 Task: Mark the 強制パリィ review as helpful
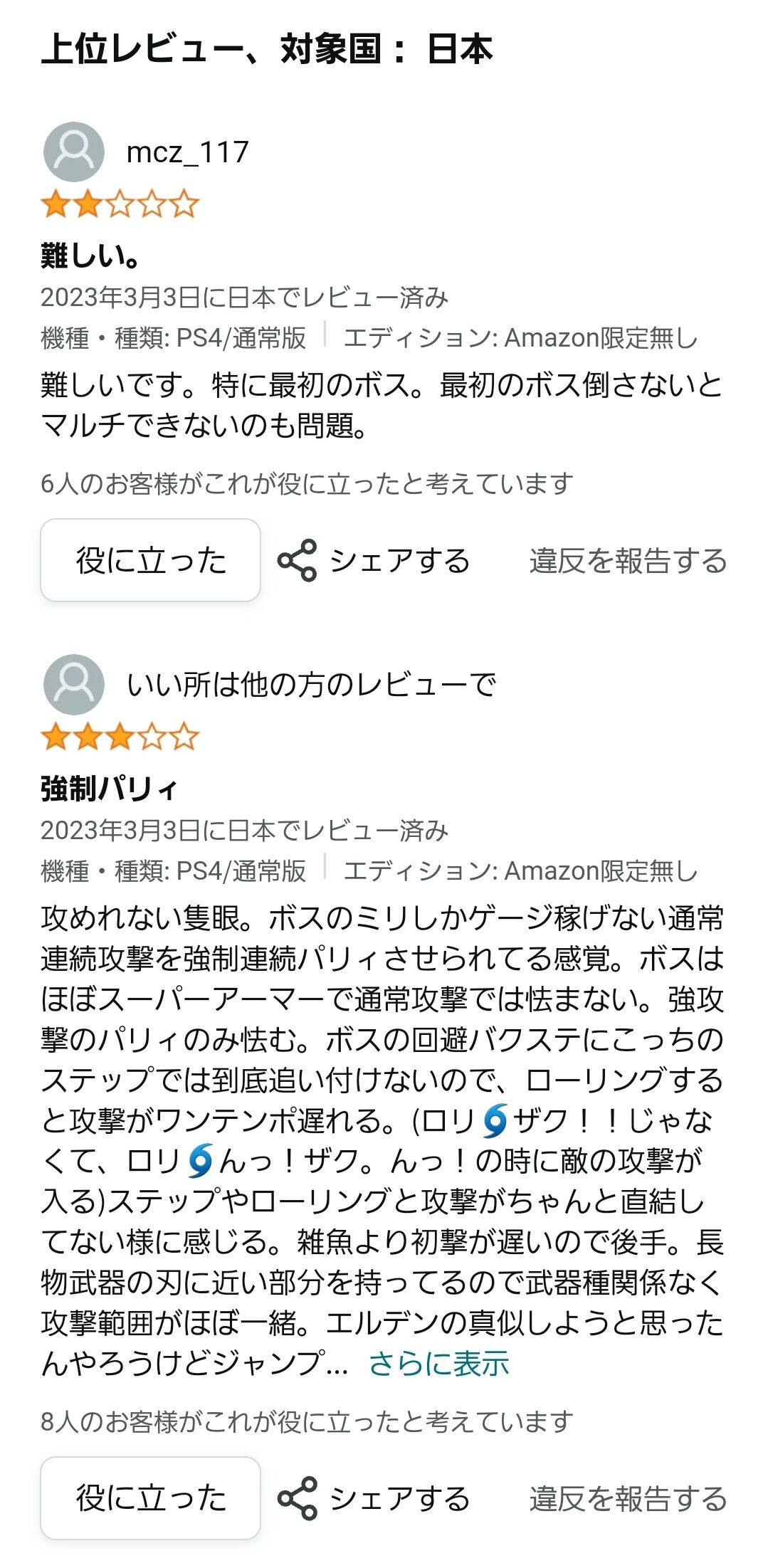click(150, 1498)
